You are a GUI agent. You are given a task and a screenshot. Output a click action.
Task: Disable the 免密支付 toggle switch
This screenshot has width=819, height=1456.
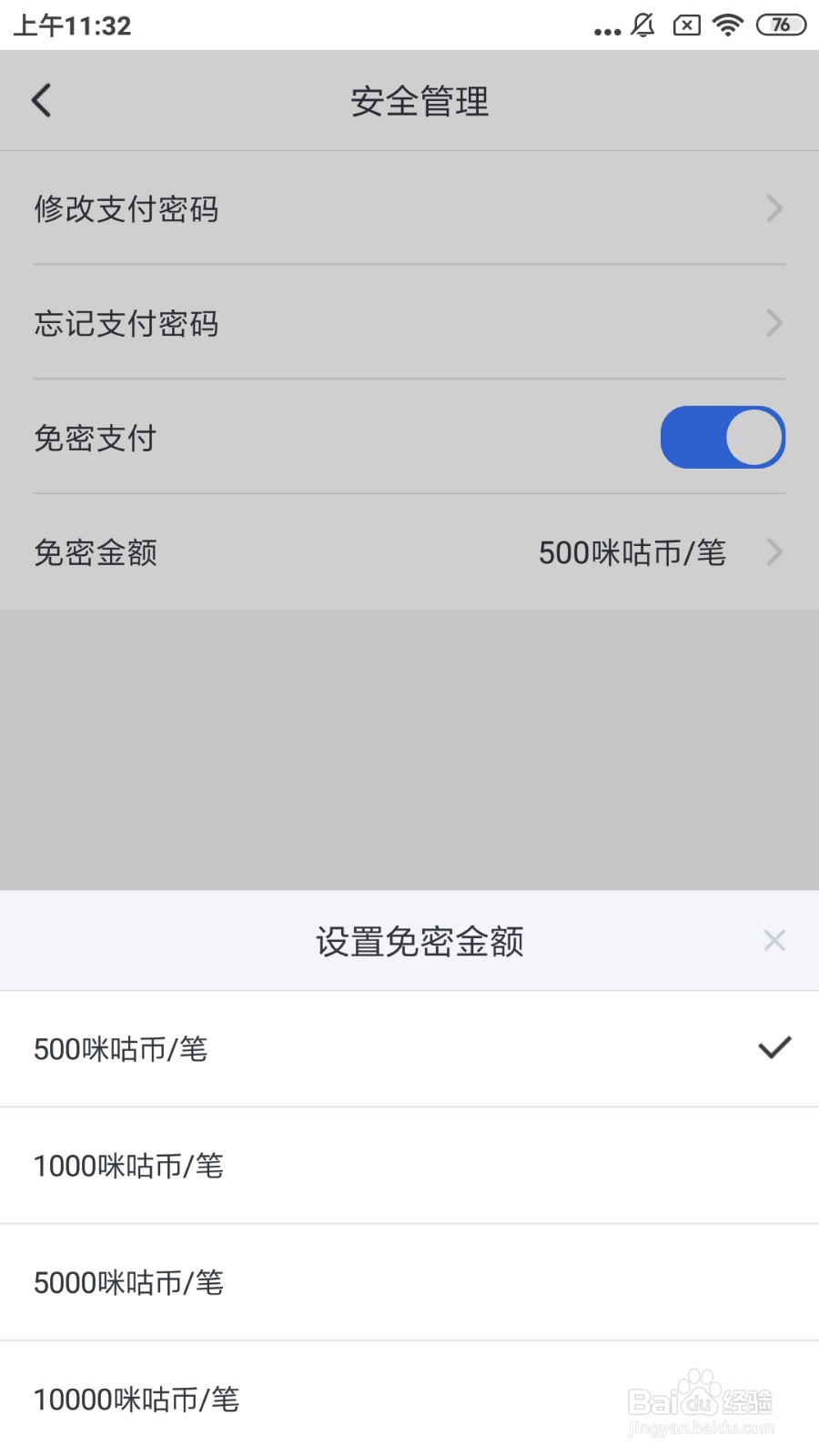tap(723, 437)
